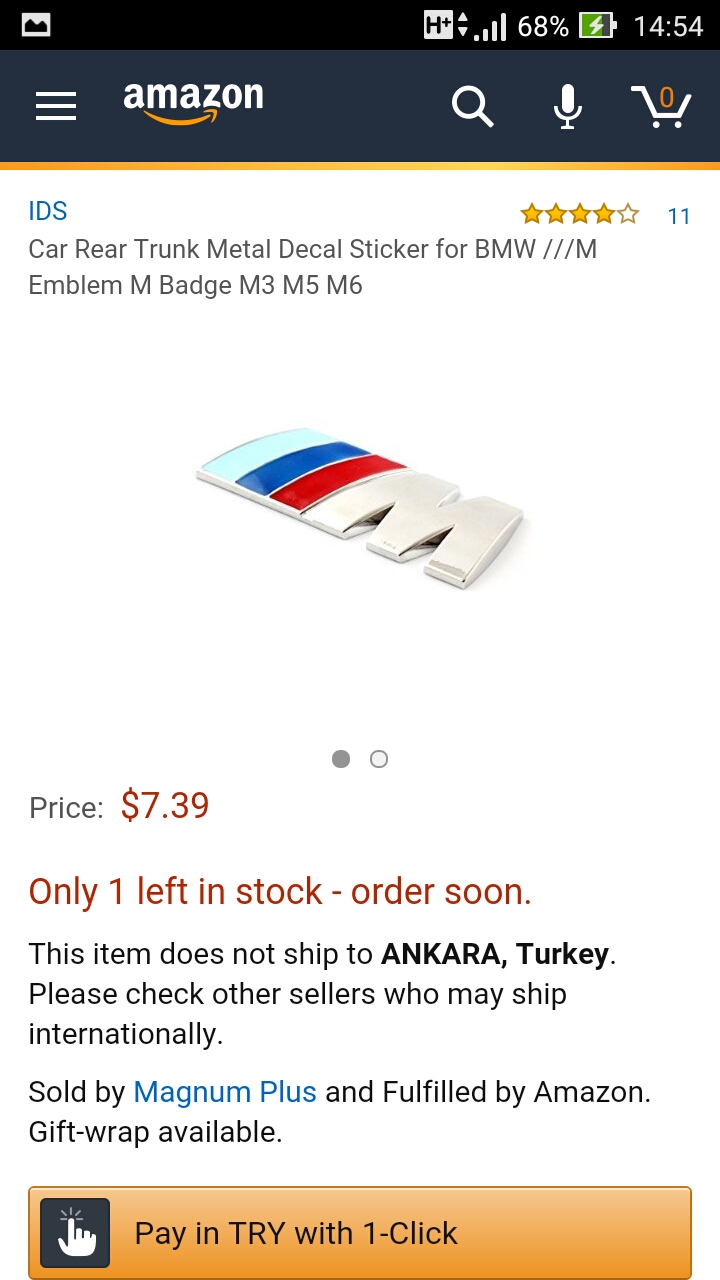Start voice search with the microphone

(x=567, y=105)
